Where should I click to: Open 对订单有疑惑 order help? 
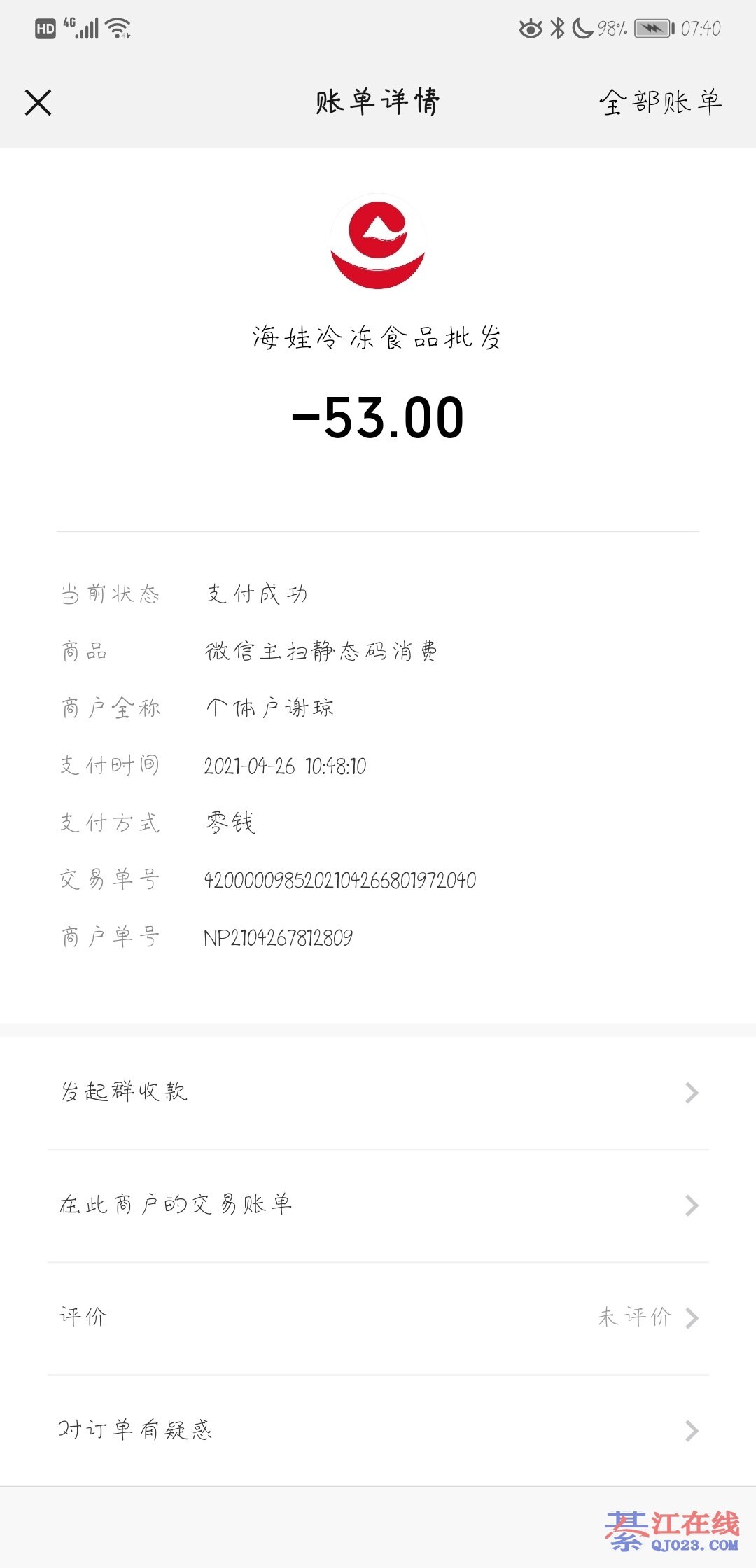tap(378, 1430)
